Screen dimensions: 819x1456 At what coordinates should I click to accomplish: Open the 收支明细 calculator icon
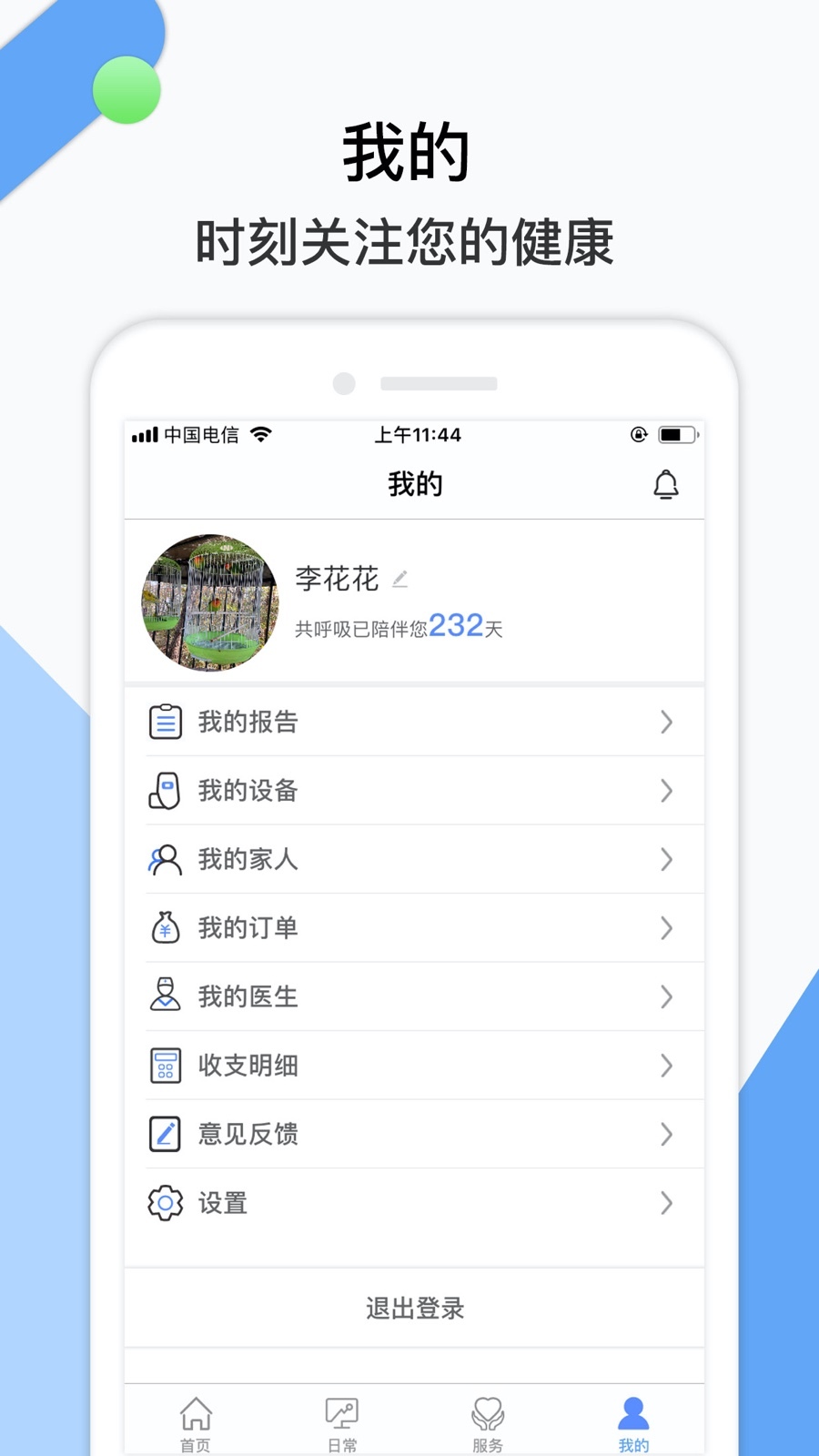(165, 1065)
